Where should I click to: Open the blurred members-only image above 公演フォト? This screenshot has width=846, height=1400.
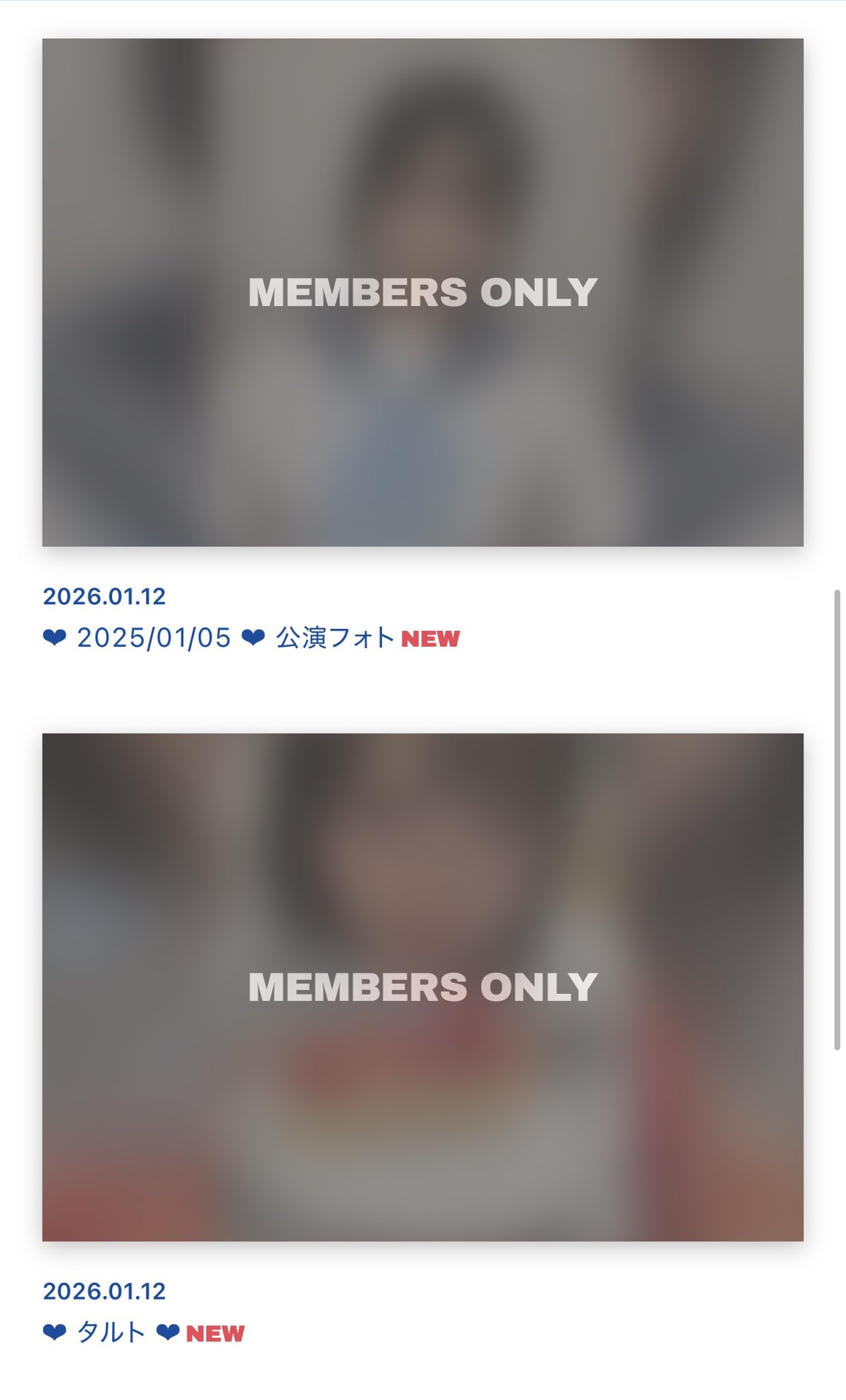point(422,292)
